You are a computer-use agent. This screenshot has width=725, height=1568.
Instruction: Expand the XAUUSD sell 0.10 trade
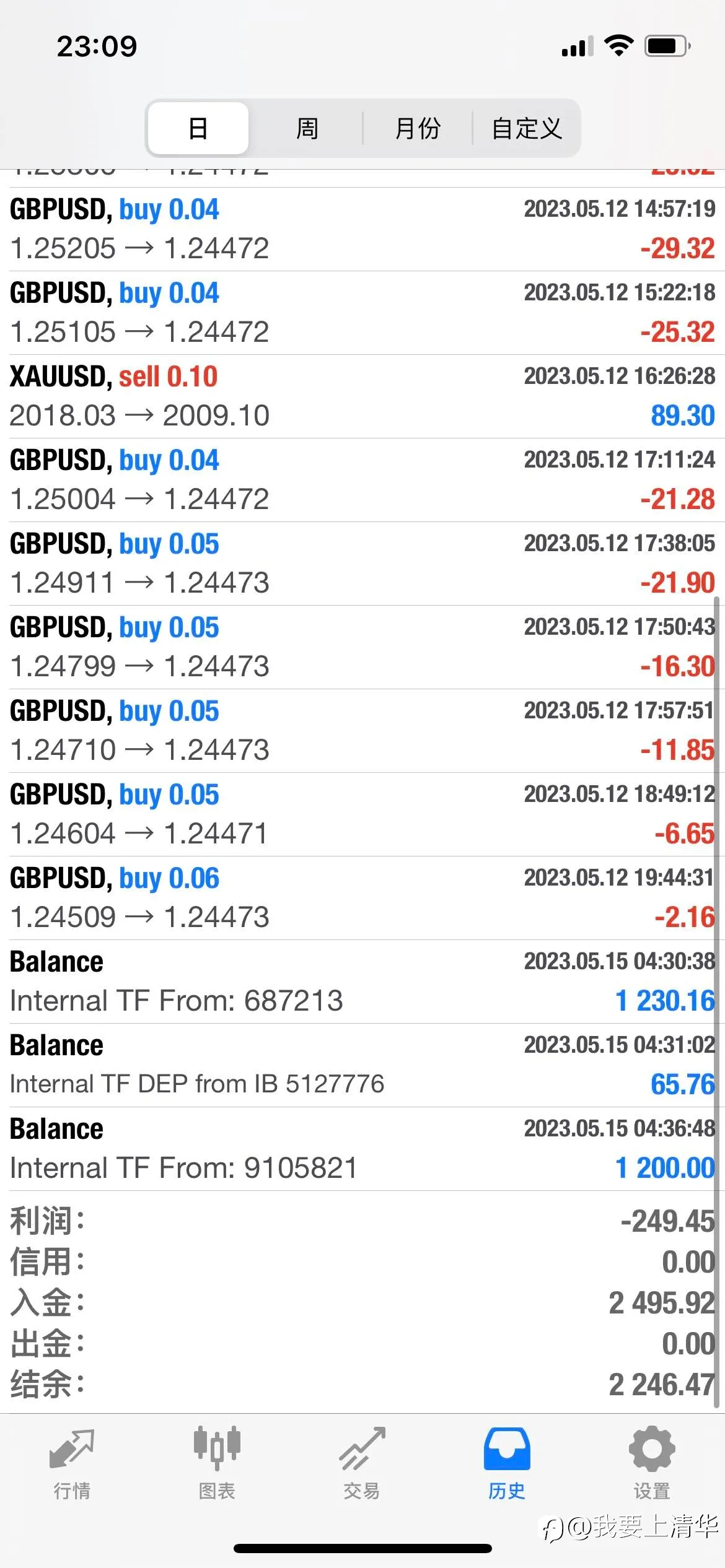pos(362,396)
